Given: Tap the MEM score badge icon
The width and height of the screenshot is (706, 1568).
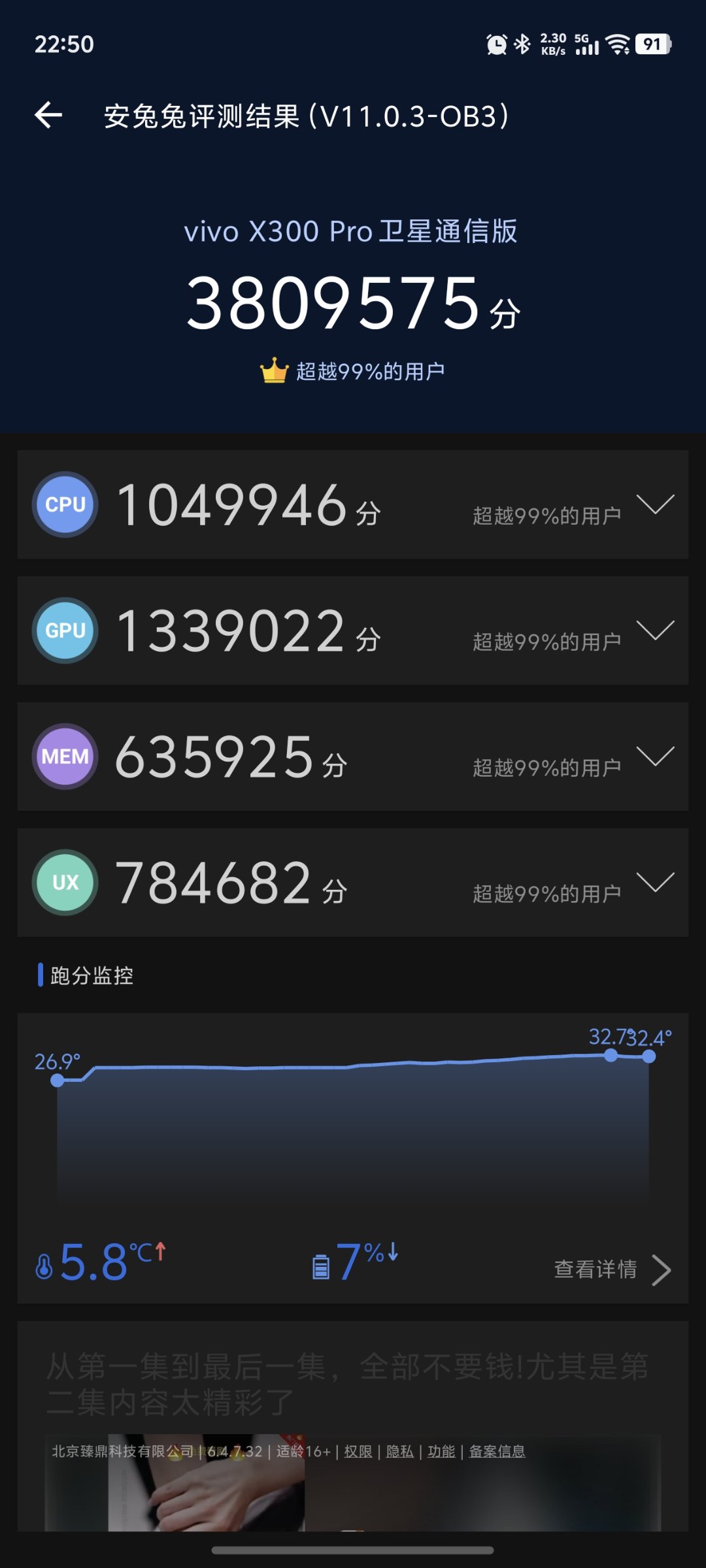Looking at the screenshot, I should pyautogui.click(x=64, y=757).
